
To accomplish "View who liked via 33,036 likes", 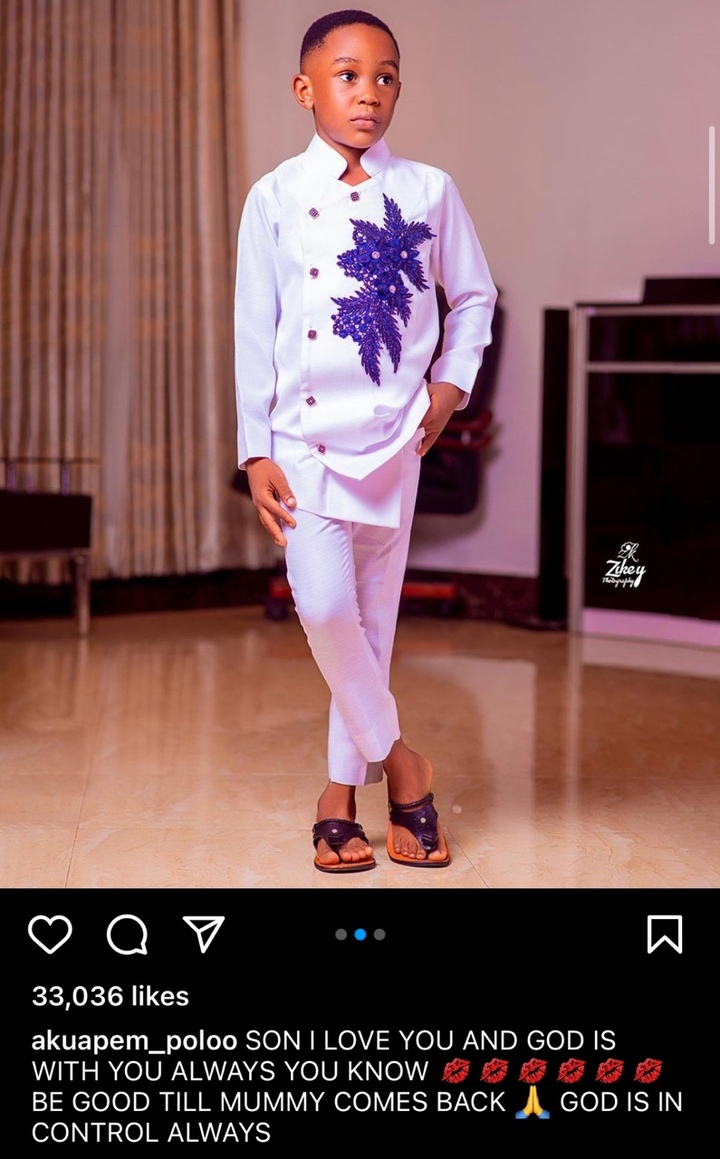I will (110, 996).
